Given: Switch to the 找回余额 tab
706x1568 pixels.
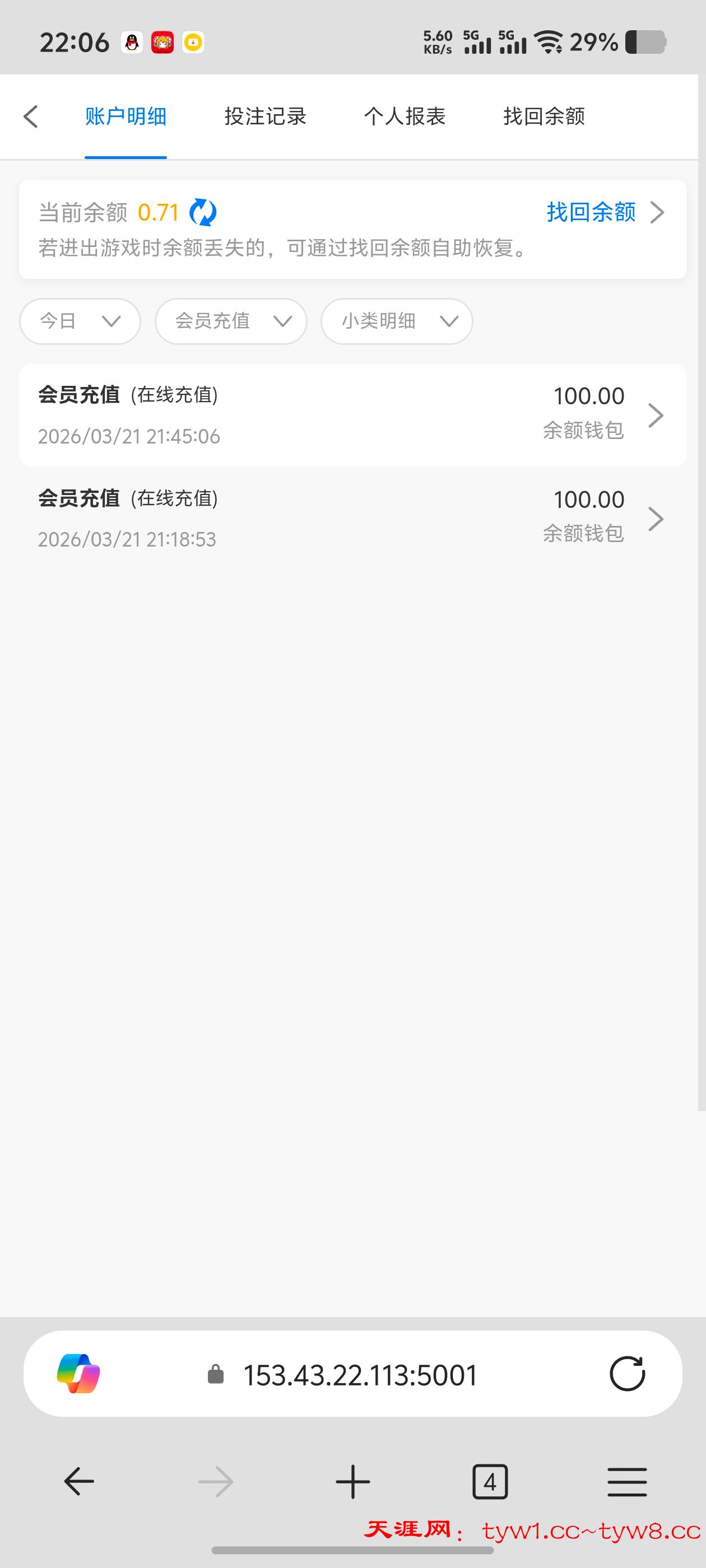Looking at the screenshot, I should [x=544, y=116].
